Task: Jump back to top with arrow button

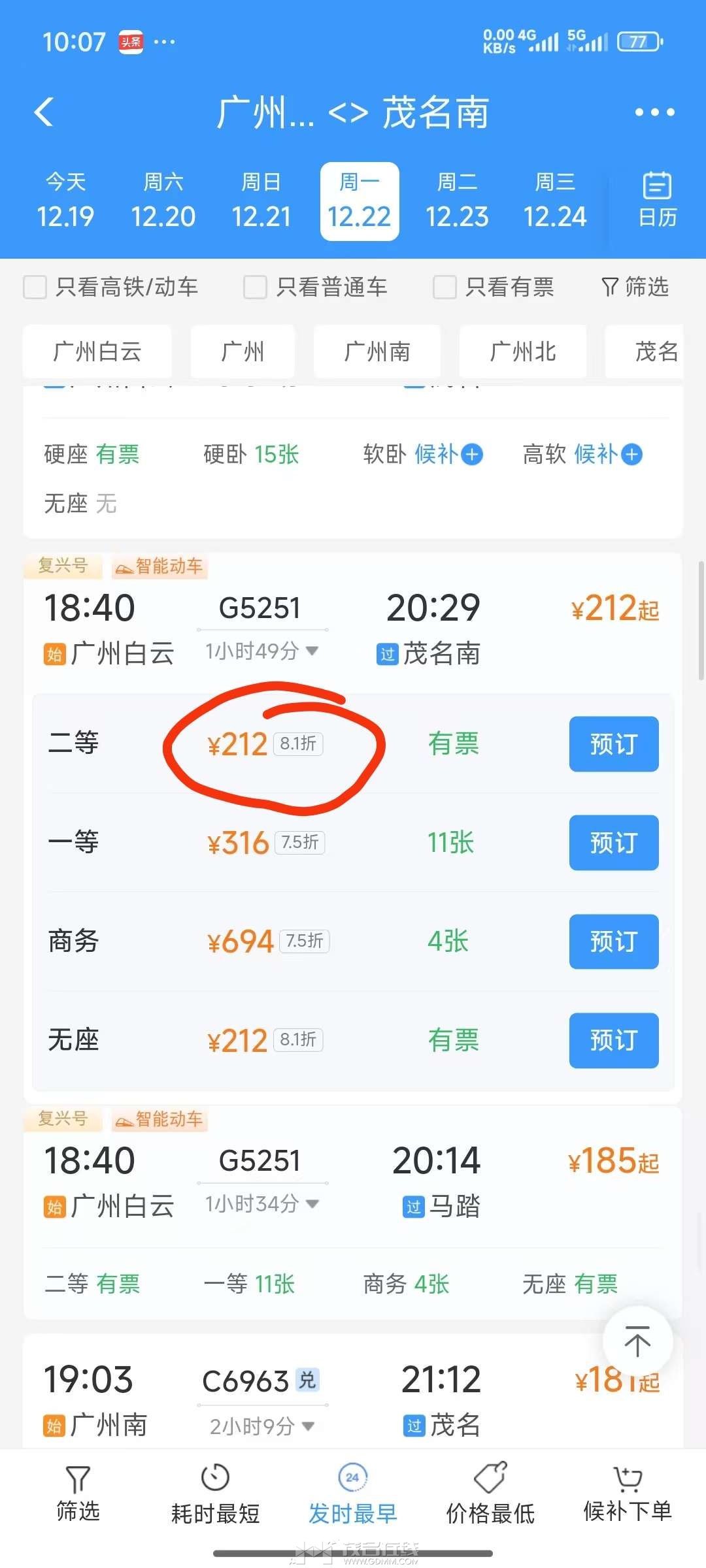Action: [x=637, y=1341]
